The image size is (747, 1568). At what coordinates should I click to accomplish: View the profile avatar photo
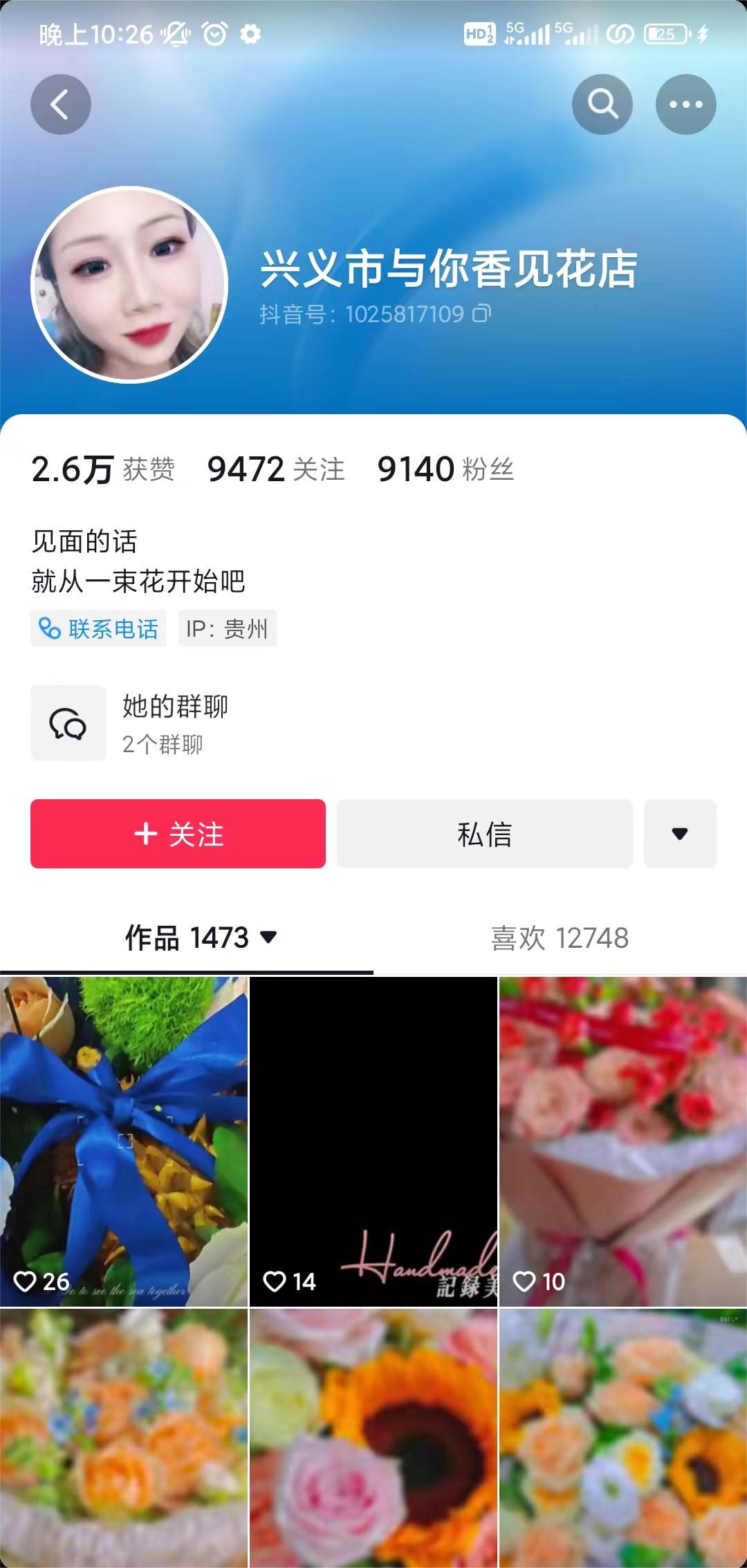130,284
